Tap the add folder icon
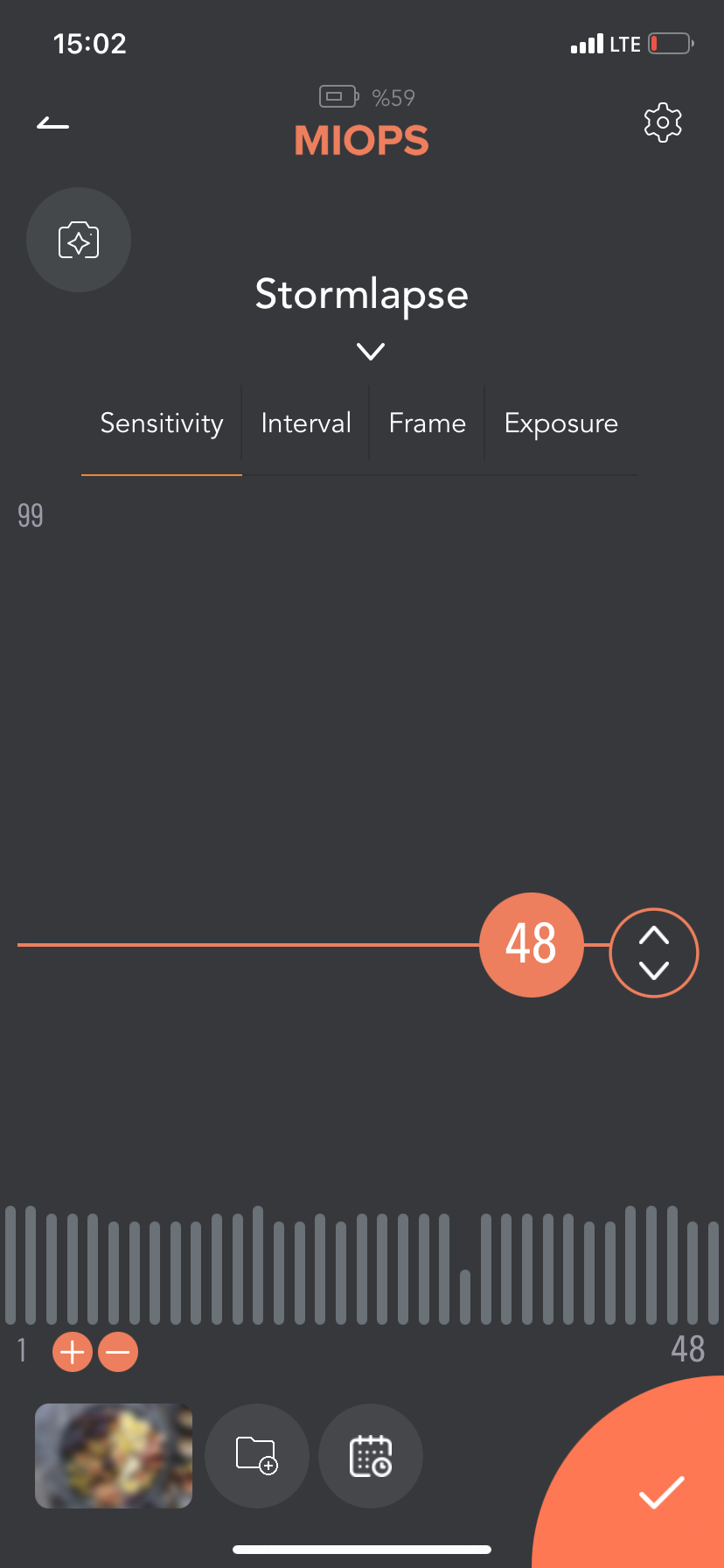 [x=257, y=1456]
